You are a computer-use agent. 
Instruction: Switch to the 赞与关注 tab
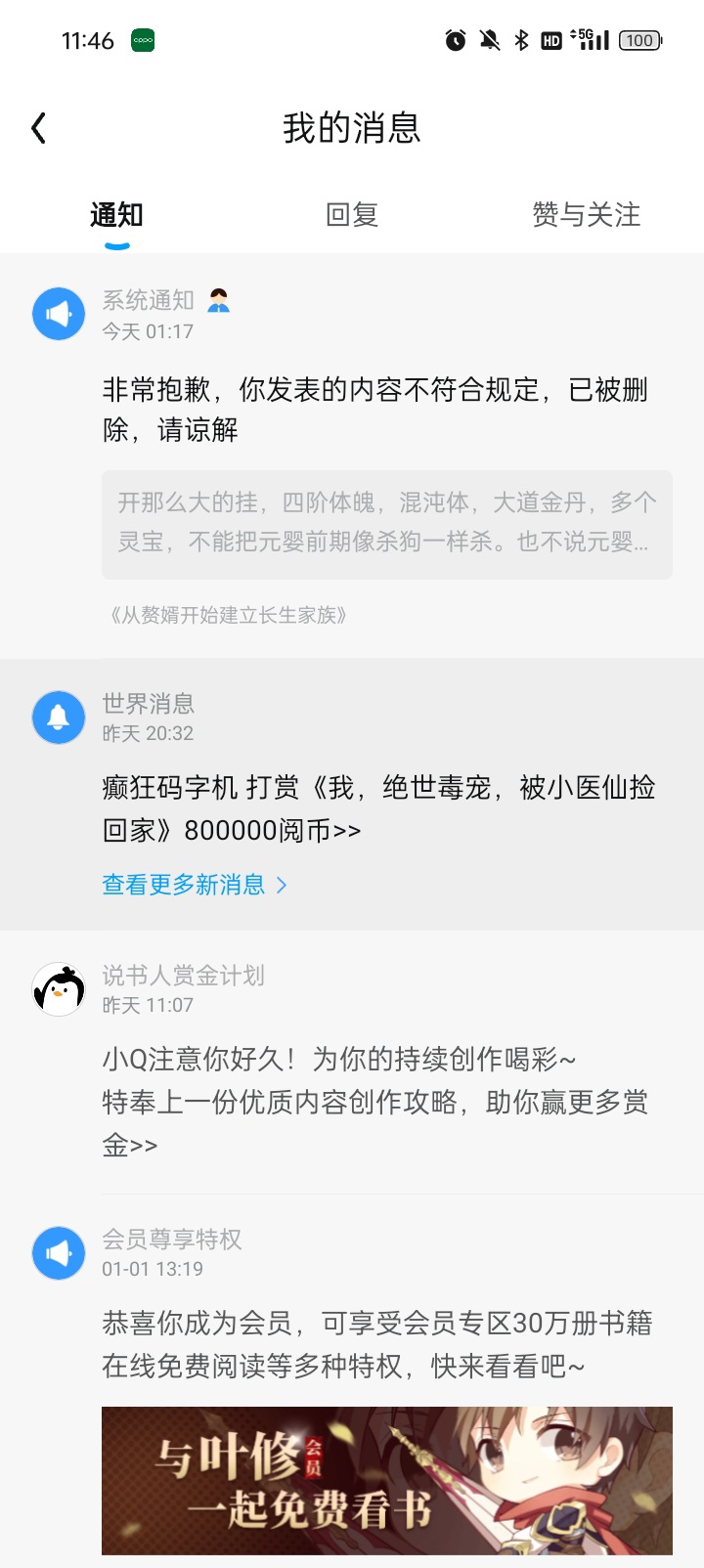586,214
